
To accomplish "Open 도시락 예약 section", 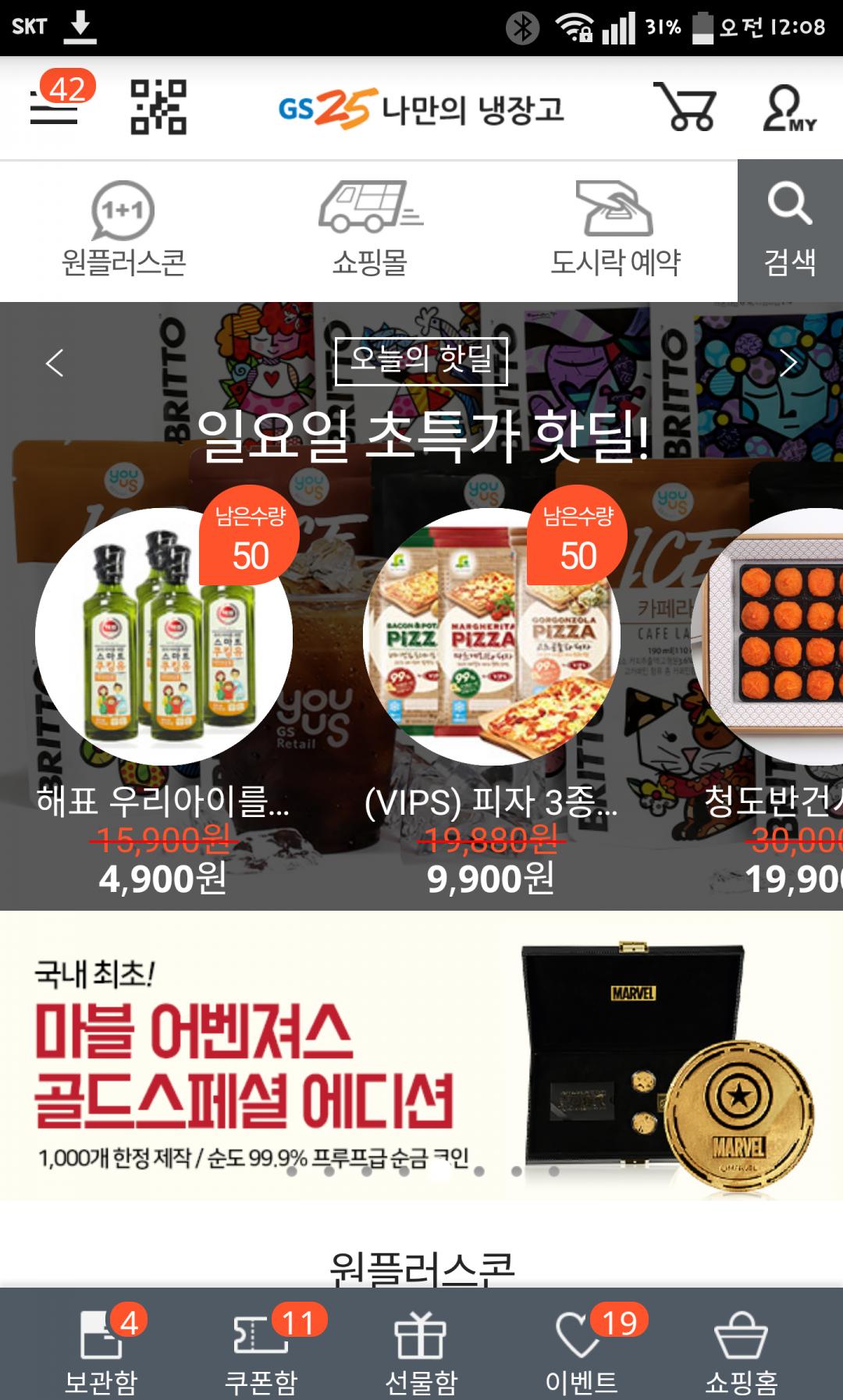I will (615, 230).
